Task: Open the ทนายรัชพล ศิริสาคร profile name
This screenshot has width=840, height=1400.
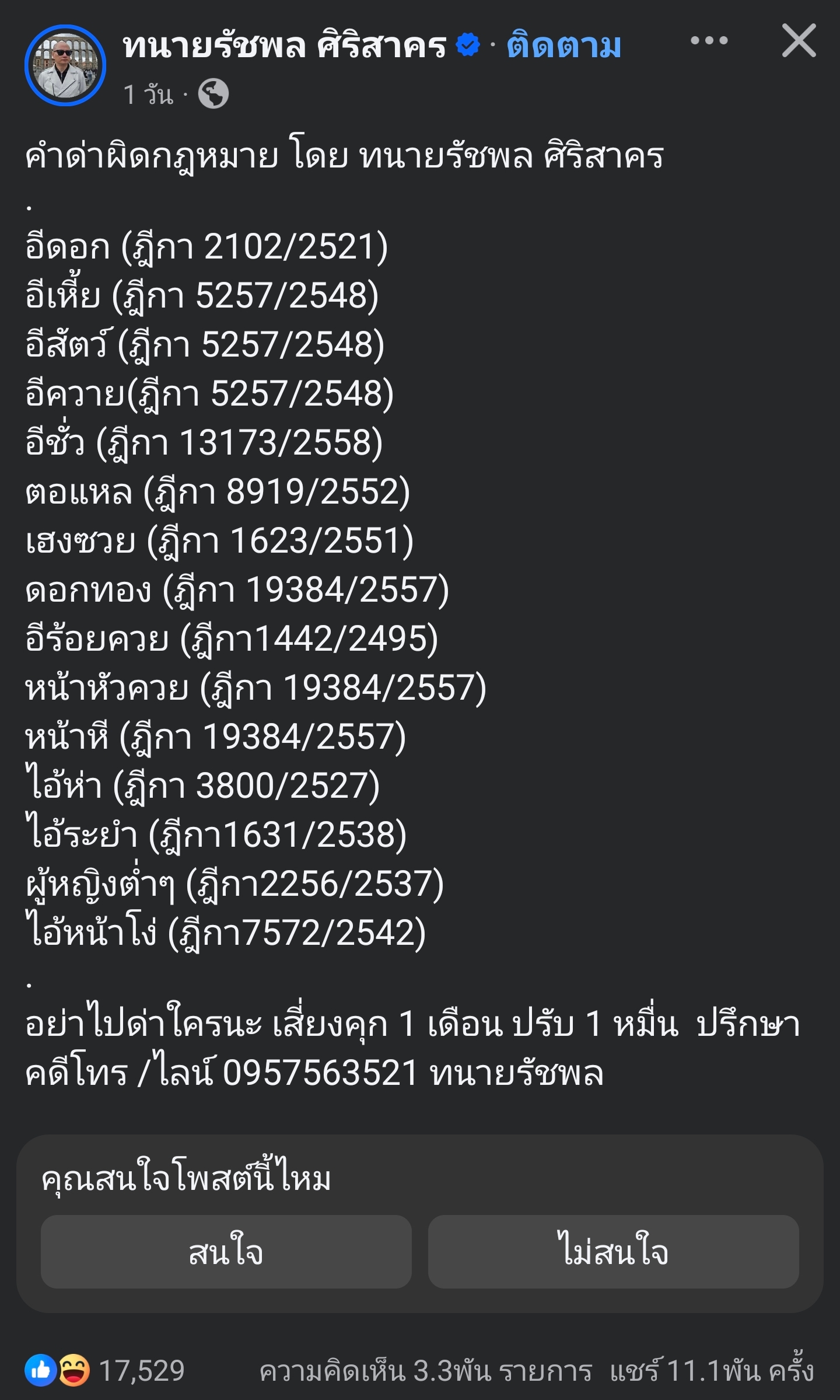Action: pyautogui.click(x=284, y=46)
